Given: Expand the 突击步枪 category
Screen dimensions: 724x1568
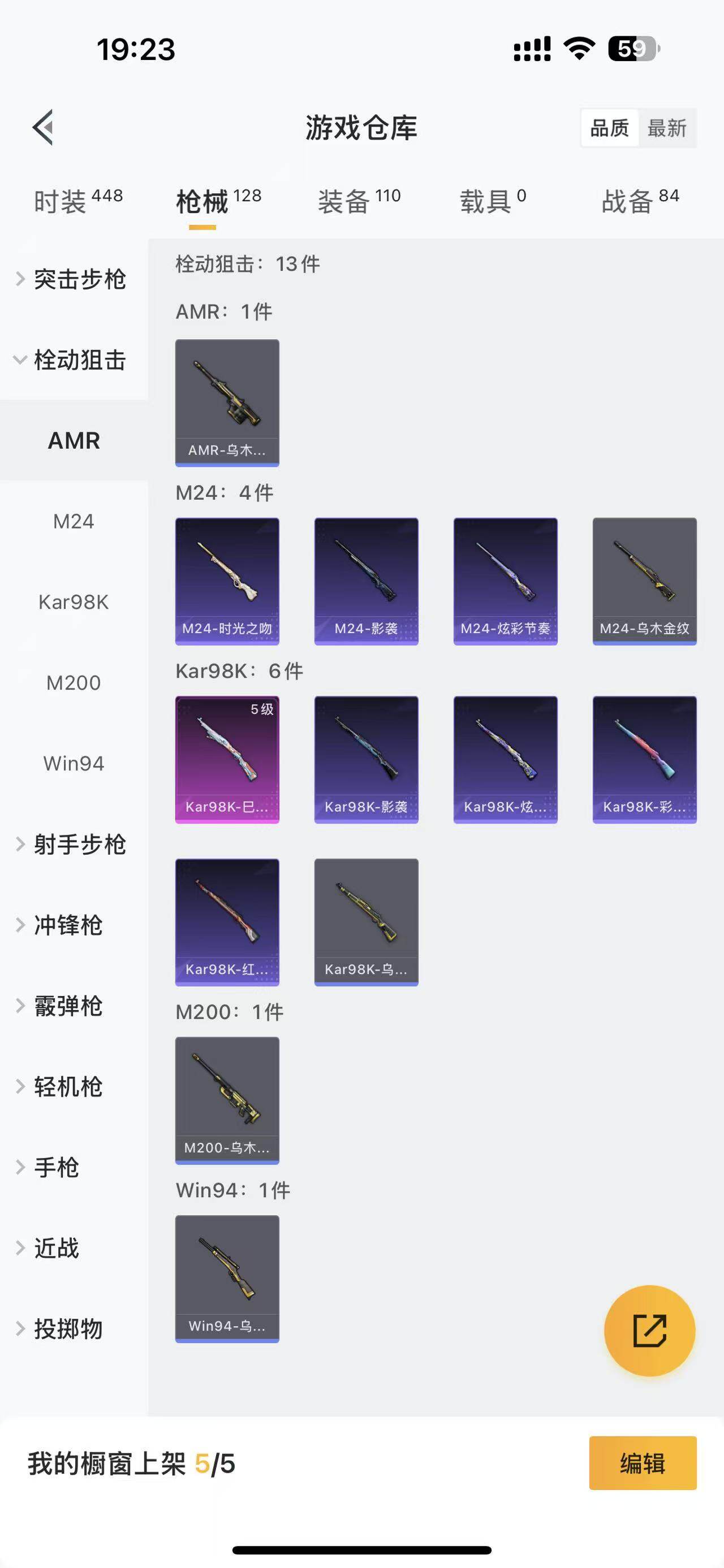Looking at the screenshot, I should click(73, 279).
